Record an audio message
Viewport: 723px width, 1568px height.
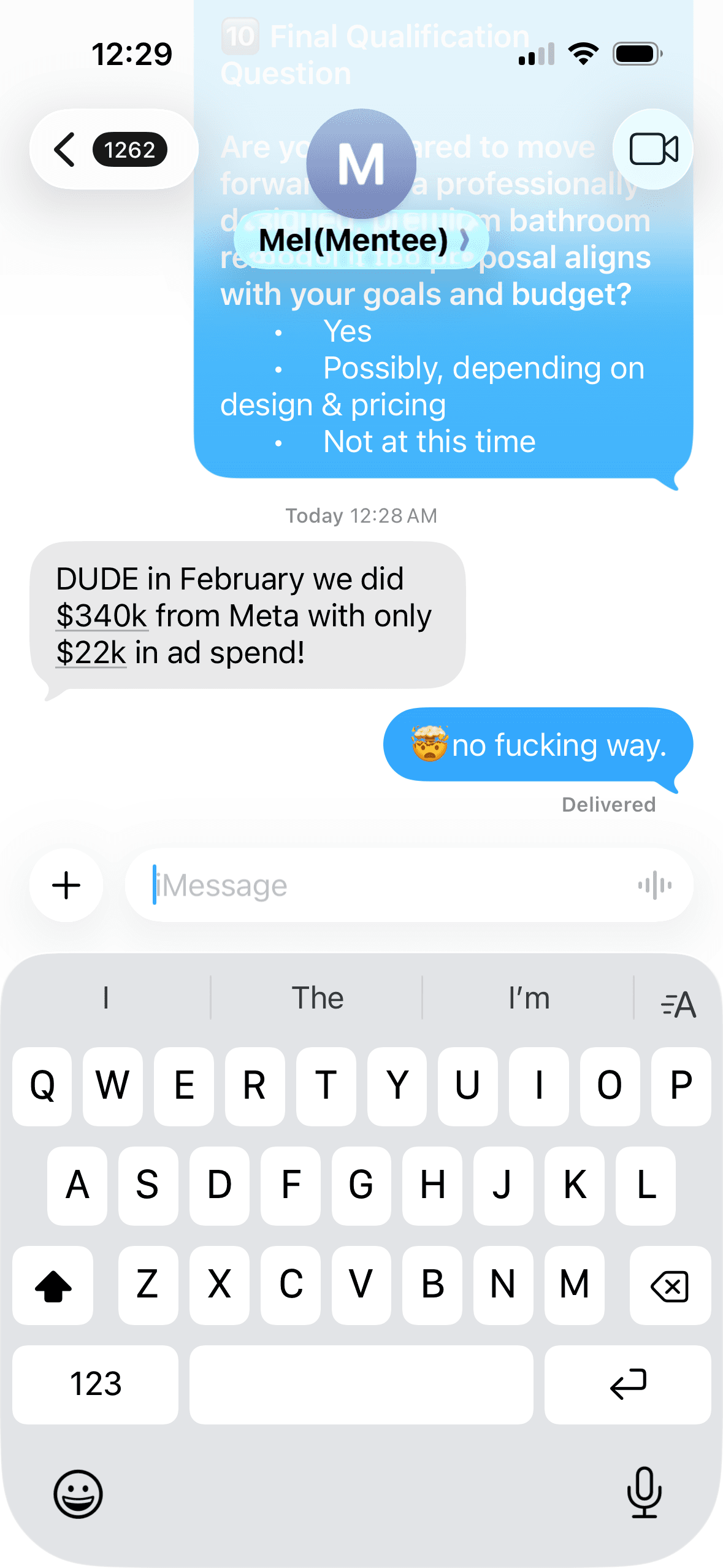[654, 885]
